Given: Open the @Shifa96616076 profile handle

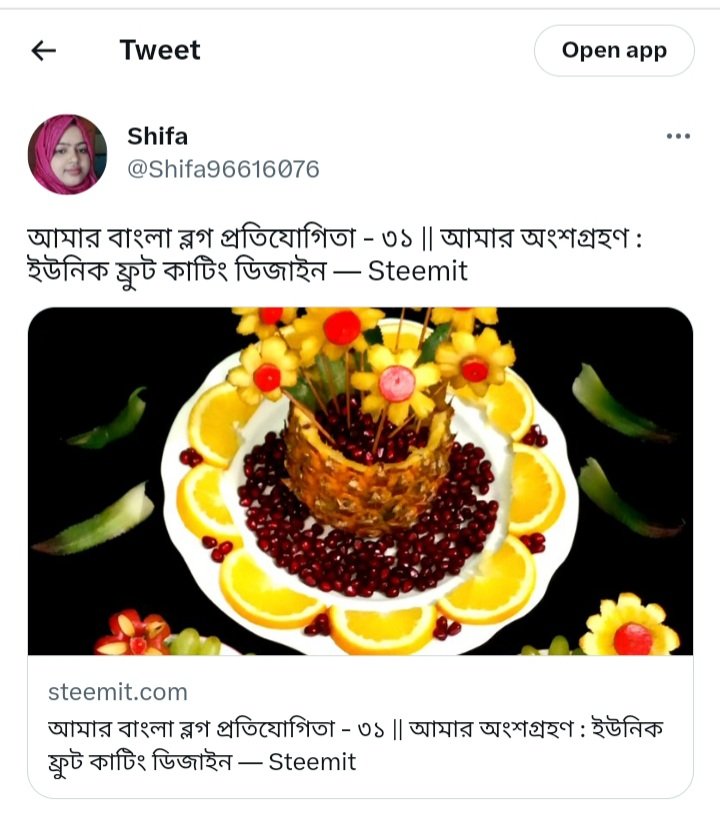Looking at the screenshot, I should [223, 169].
